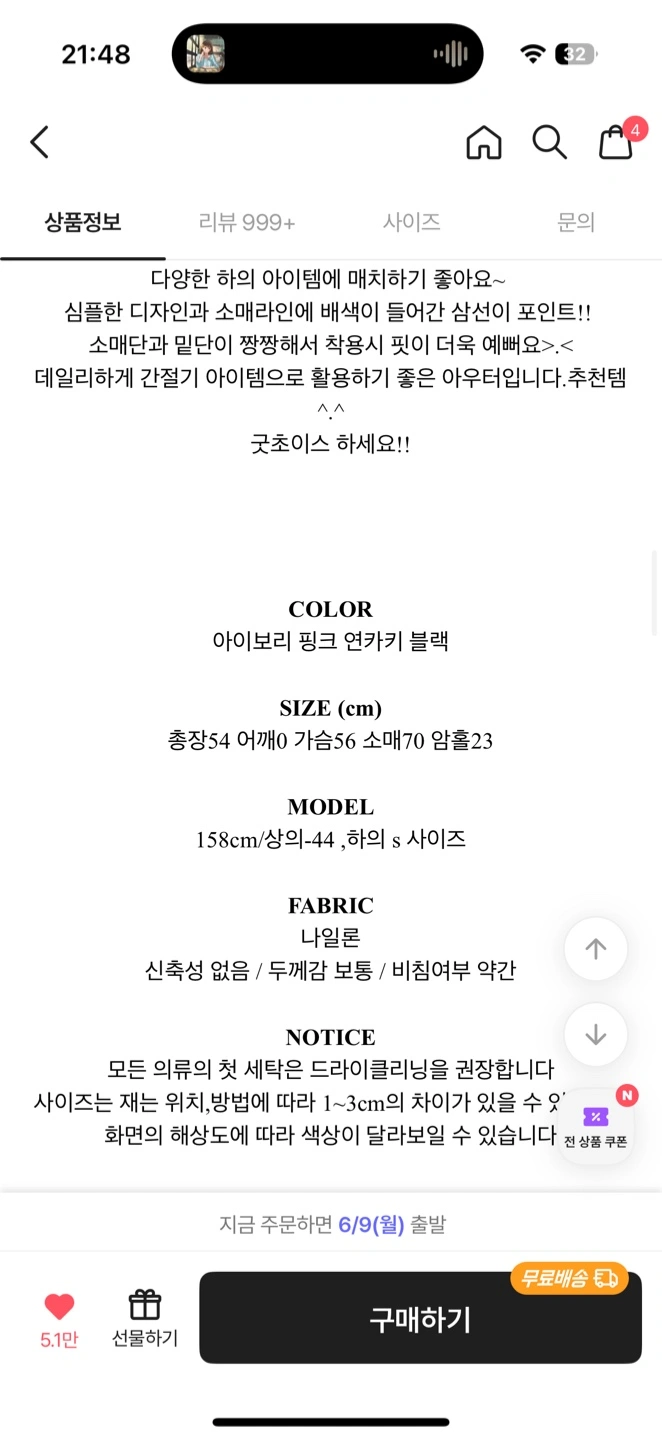Tap 선물하기 gift button

(x=145, y=1319)
